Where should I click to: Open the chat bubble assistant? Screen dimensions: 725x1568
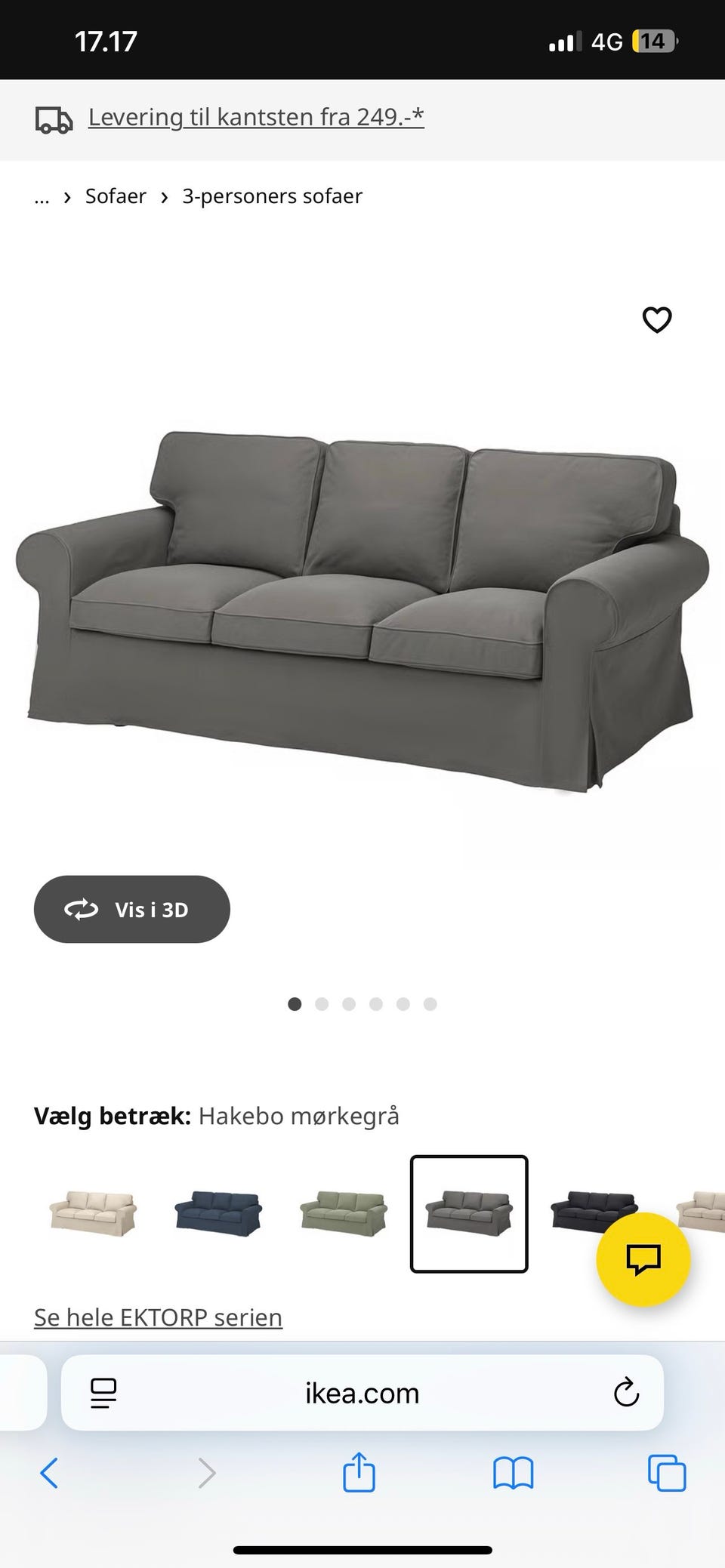point(643,1259)
